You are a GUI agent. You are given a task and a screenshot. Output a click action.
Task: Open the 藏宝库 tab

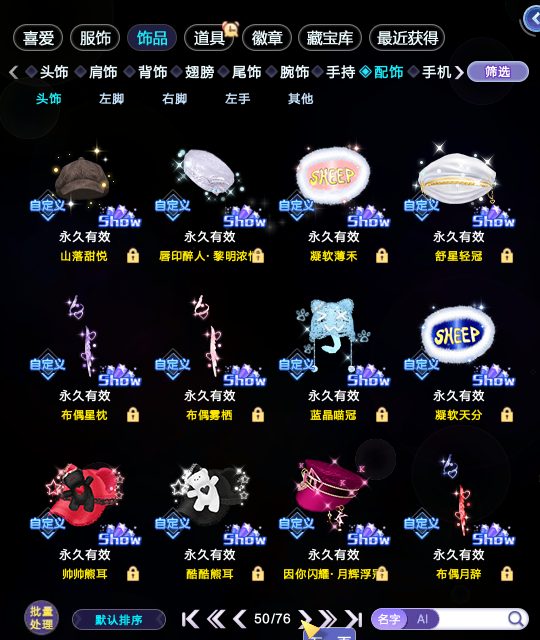[x=330, y=38]
